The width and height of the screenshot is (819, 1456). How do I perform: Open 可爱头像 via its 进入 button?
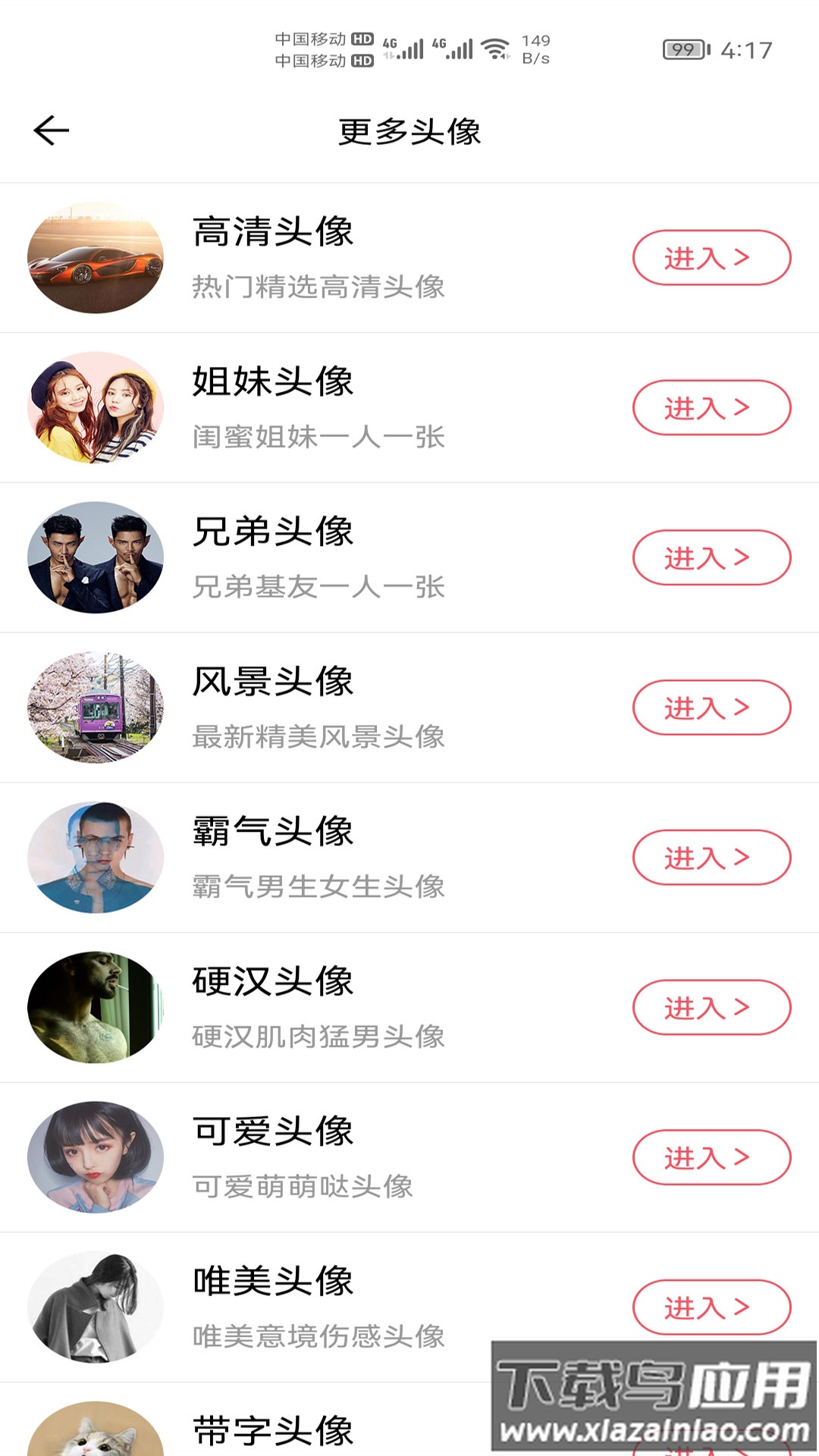pyautogui.click(x=711, y=1157)
